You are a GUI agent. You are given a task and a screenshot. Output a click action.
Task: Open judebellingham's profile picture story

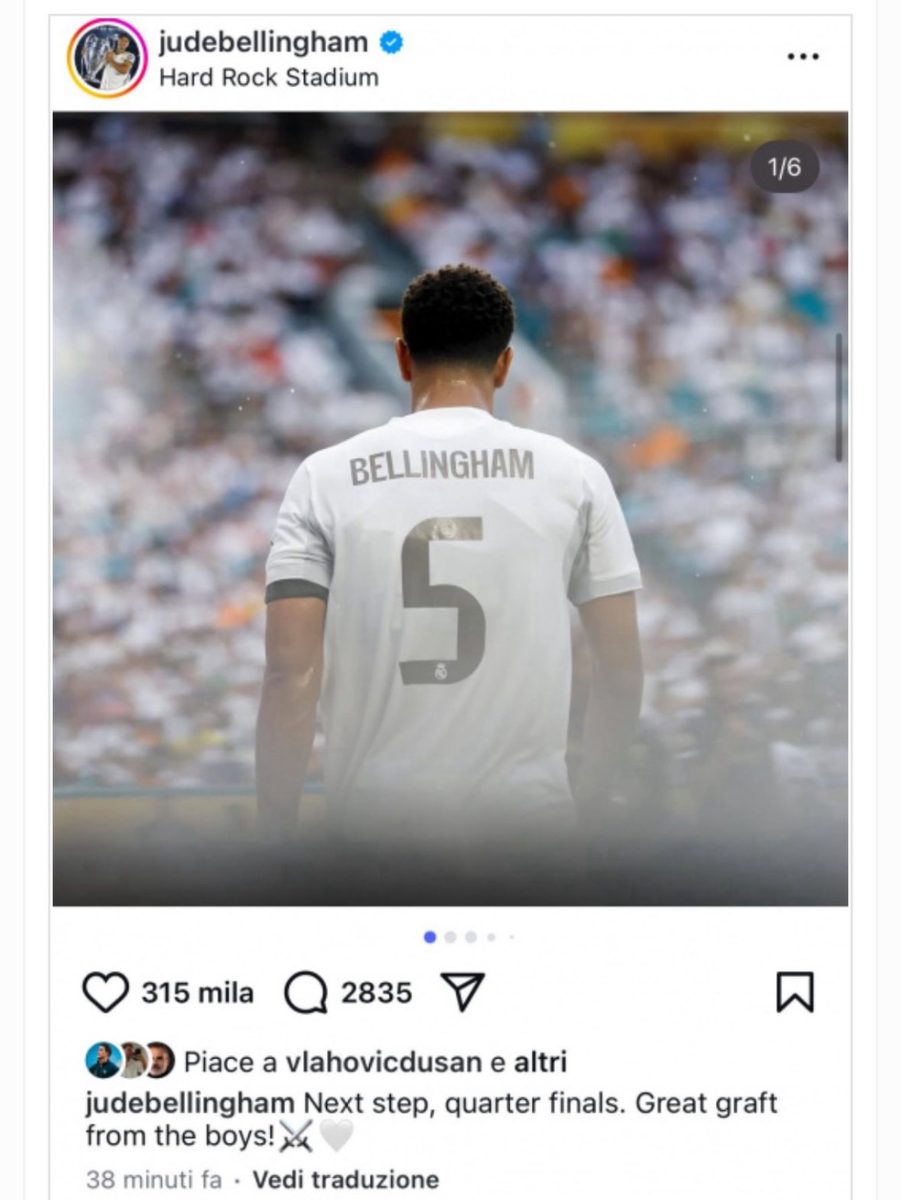106,58
